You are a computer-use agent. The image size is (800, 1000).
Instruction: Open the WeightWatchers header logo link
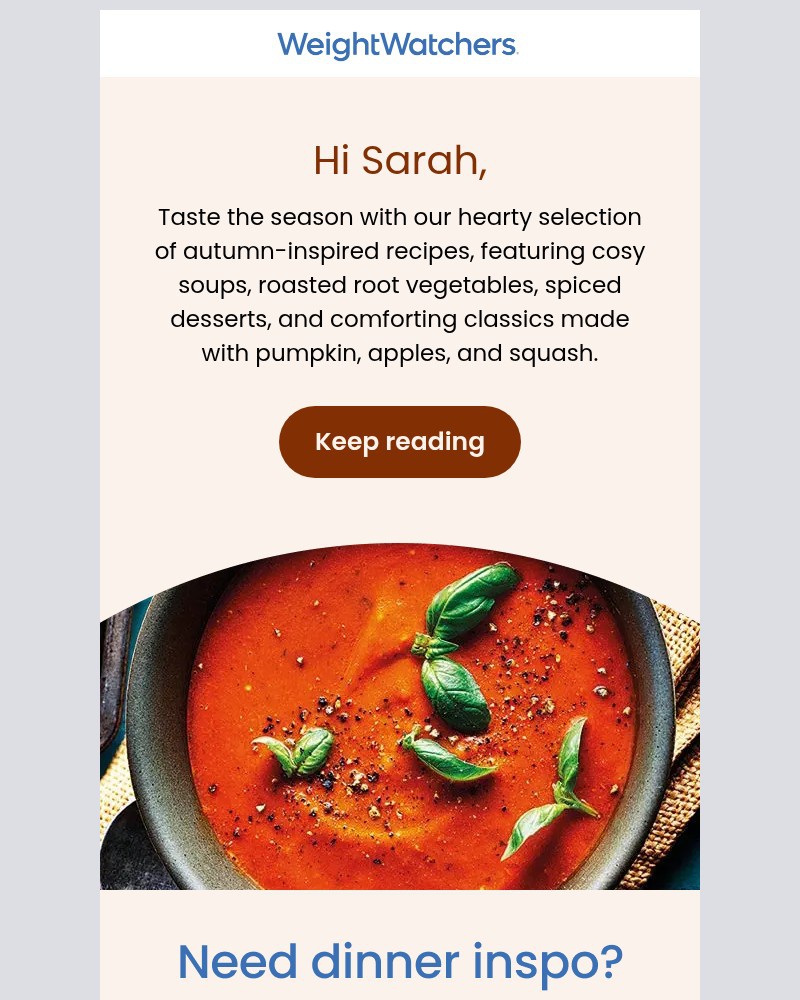click(398, 45)
